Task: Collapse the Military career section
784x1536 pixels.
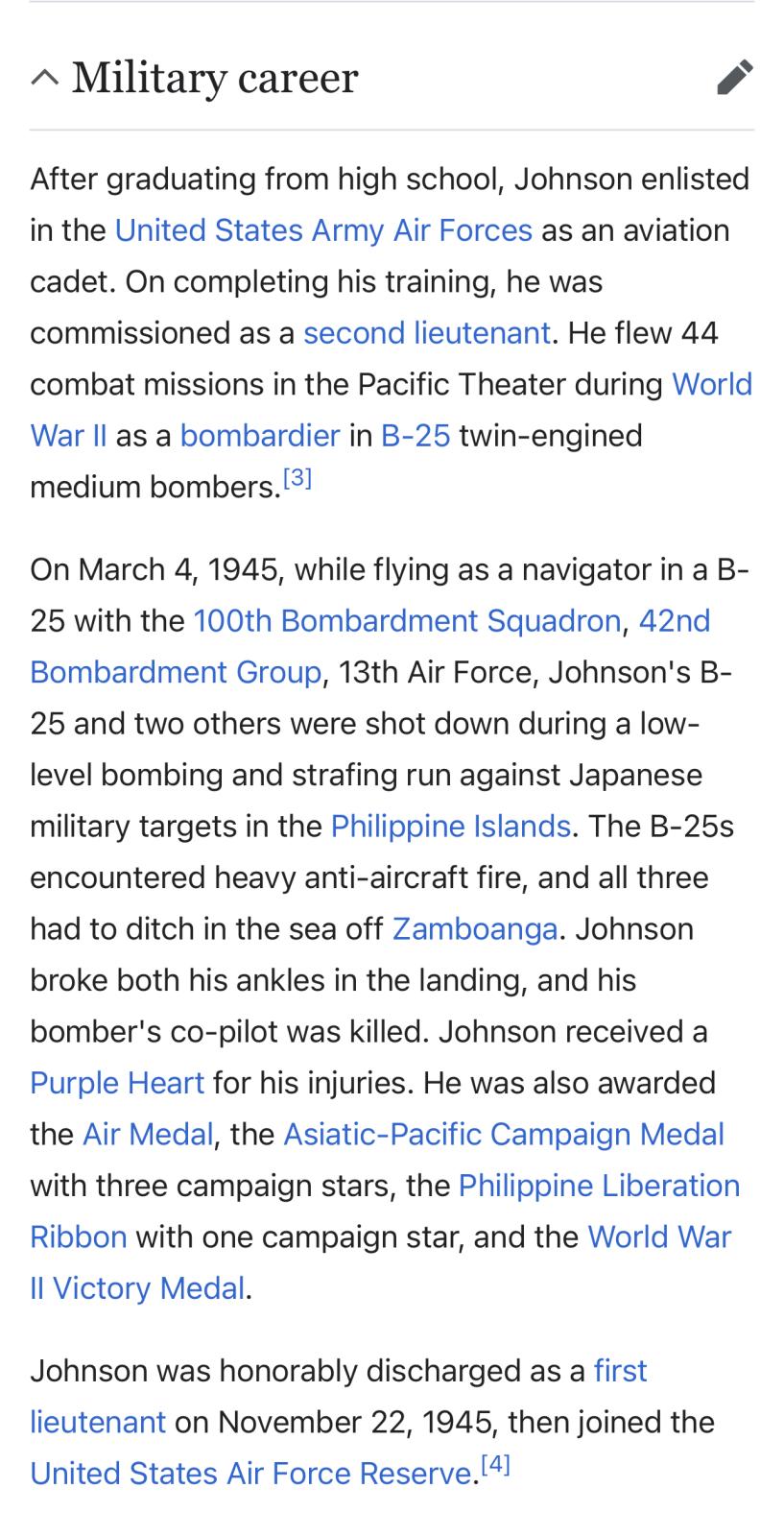Action: click(44, 78)
